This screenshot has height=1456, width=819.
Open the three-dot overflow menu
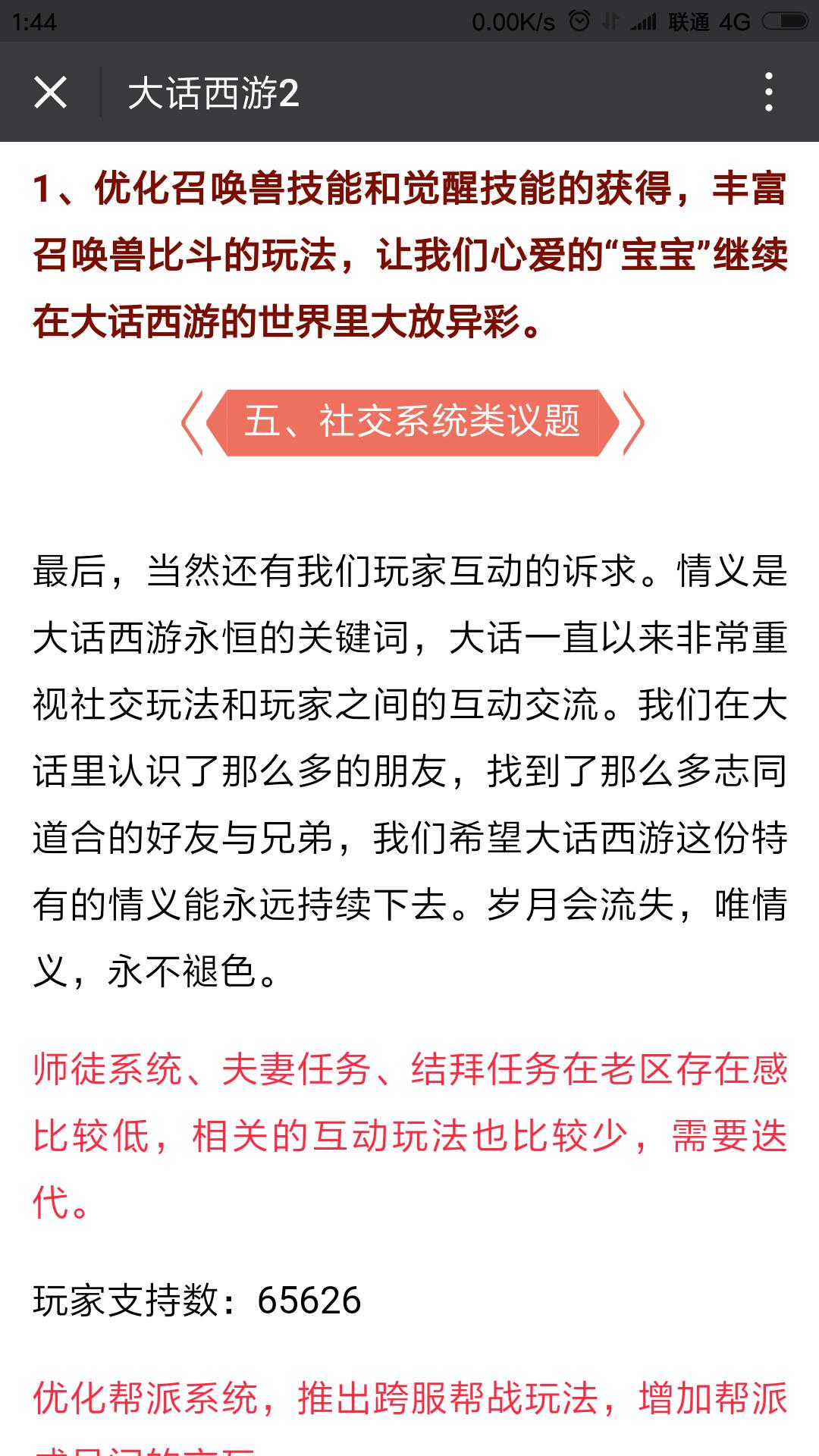pyautogui.click(x=769, y=93)
